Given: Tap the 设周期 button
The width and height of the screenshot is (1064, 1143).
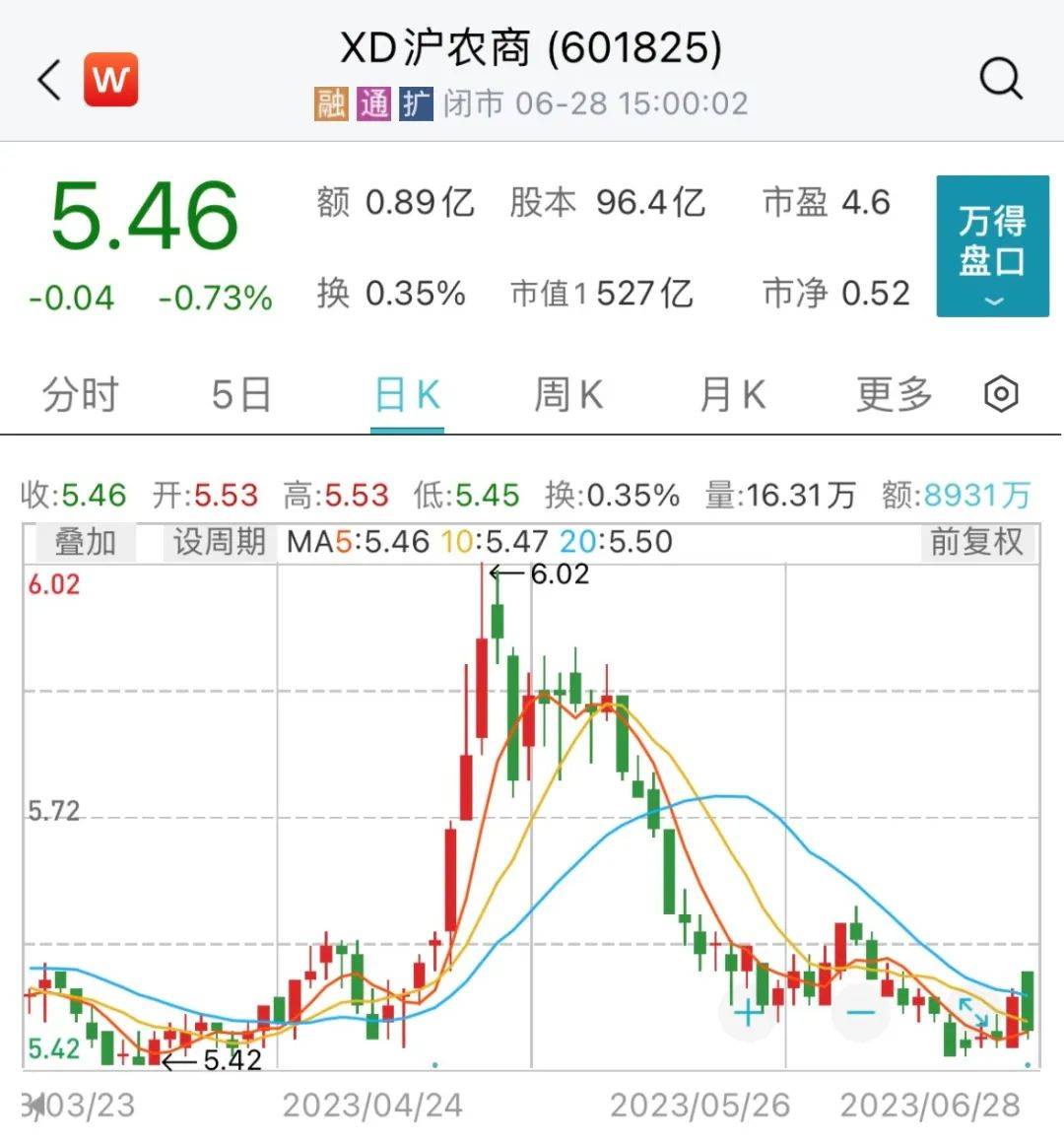Looking at the screenshot, I should coord(219,542).
